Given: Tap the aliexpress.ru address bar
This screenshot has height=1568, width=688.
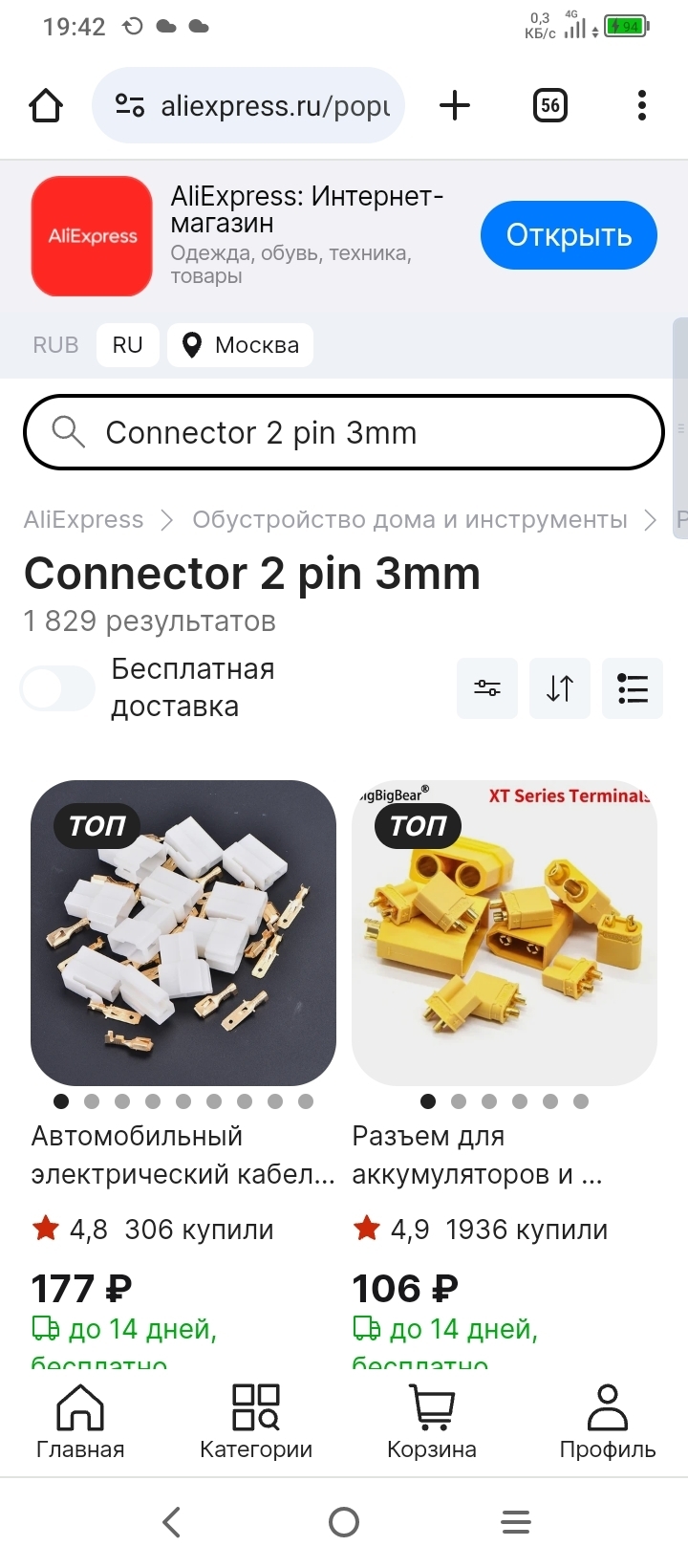Looking at the screenshot, I should click(248, 105).
